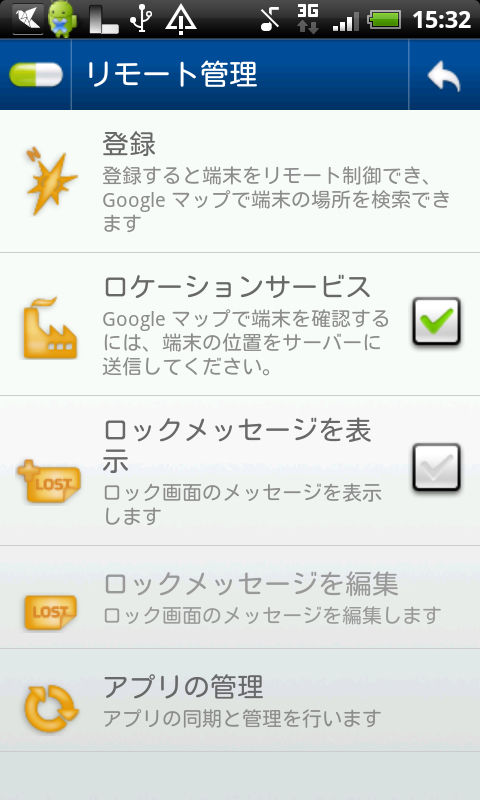This screenshot has height=800, width=480.
Task: Tap the pill icon beside リモート管理
Action: coord(36,75)
